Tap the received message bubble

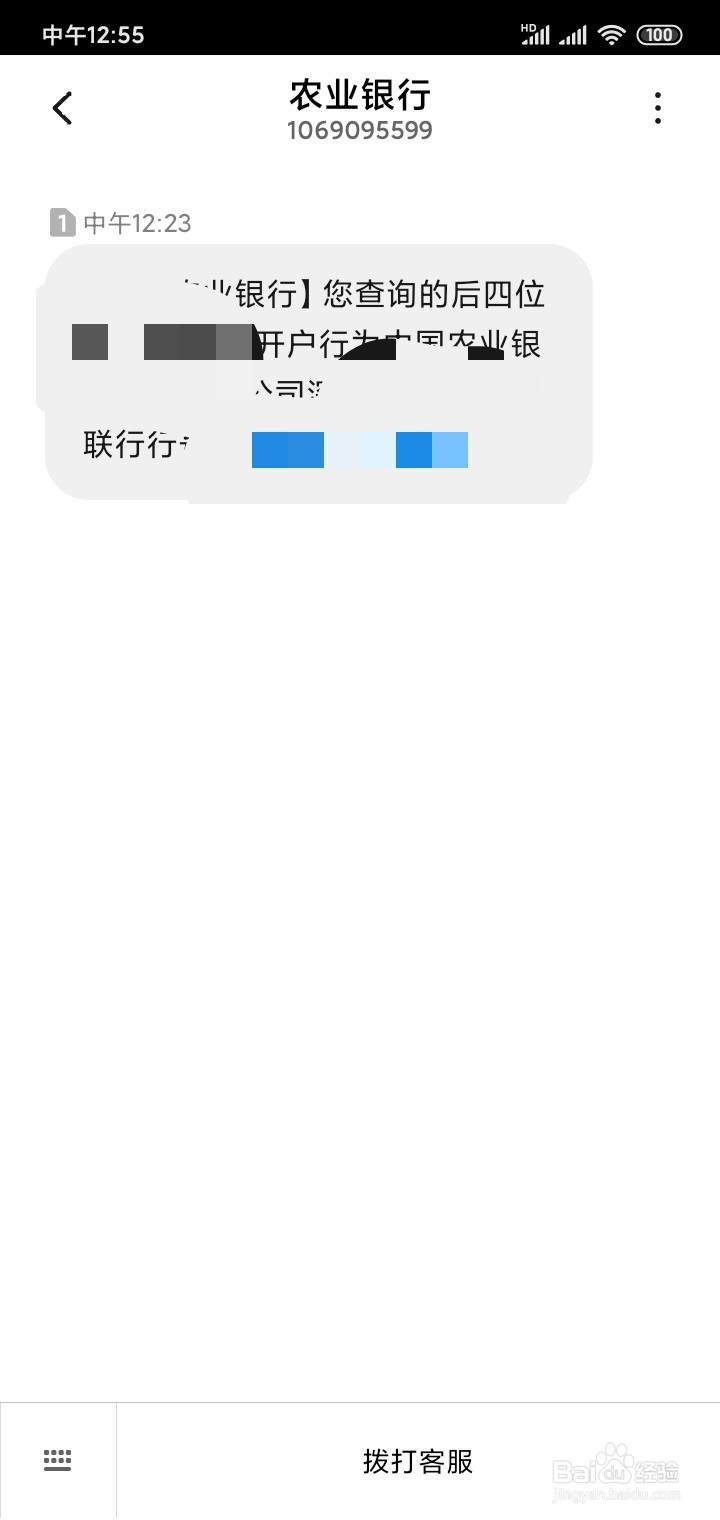(315, 370)
